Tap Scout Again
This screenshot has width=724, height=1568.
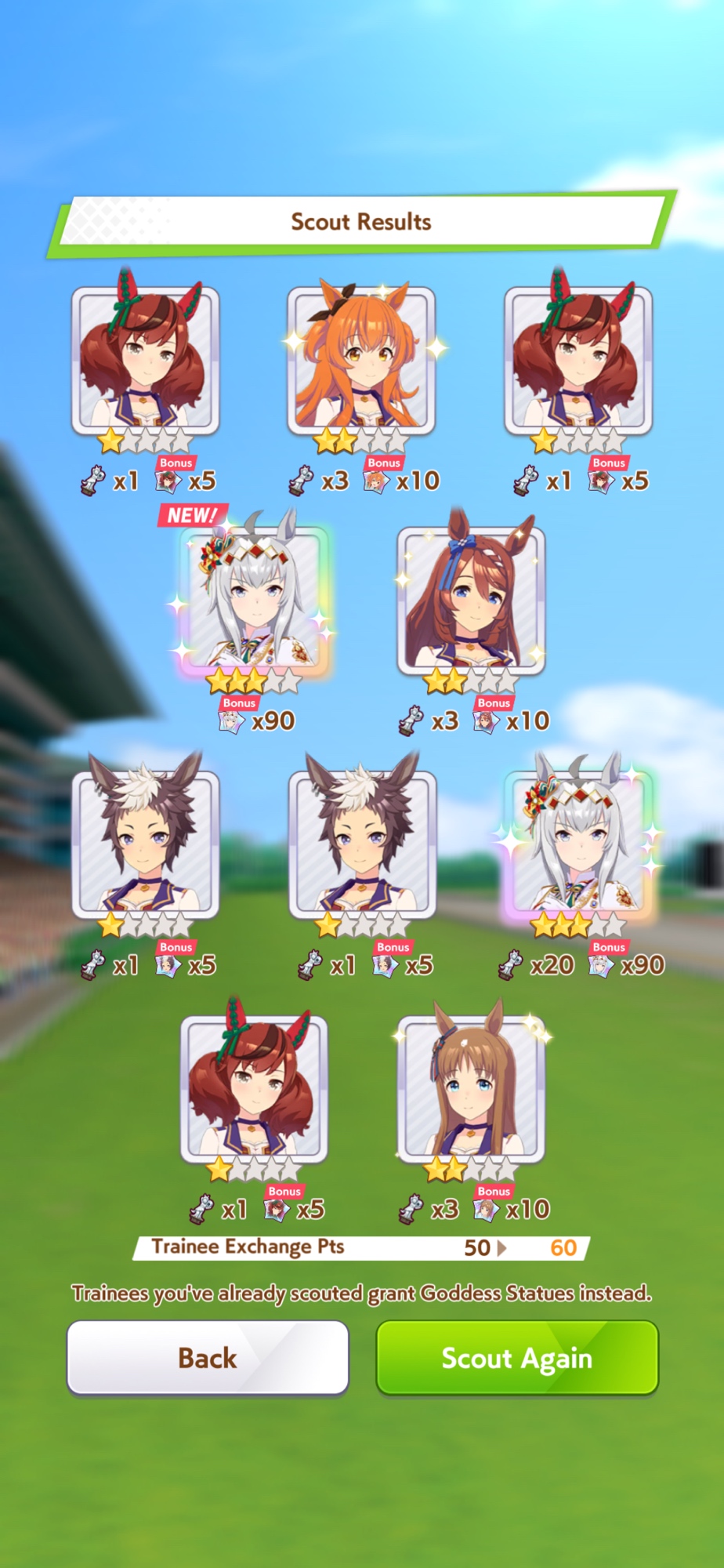point(517,1357)
